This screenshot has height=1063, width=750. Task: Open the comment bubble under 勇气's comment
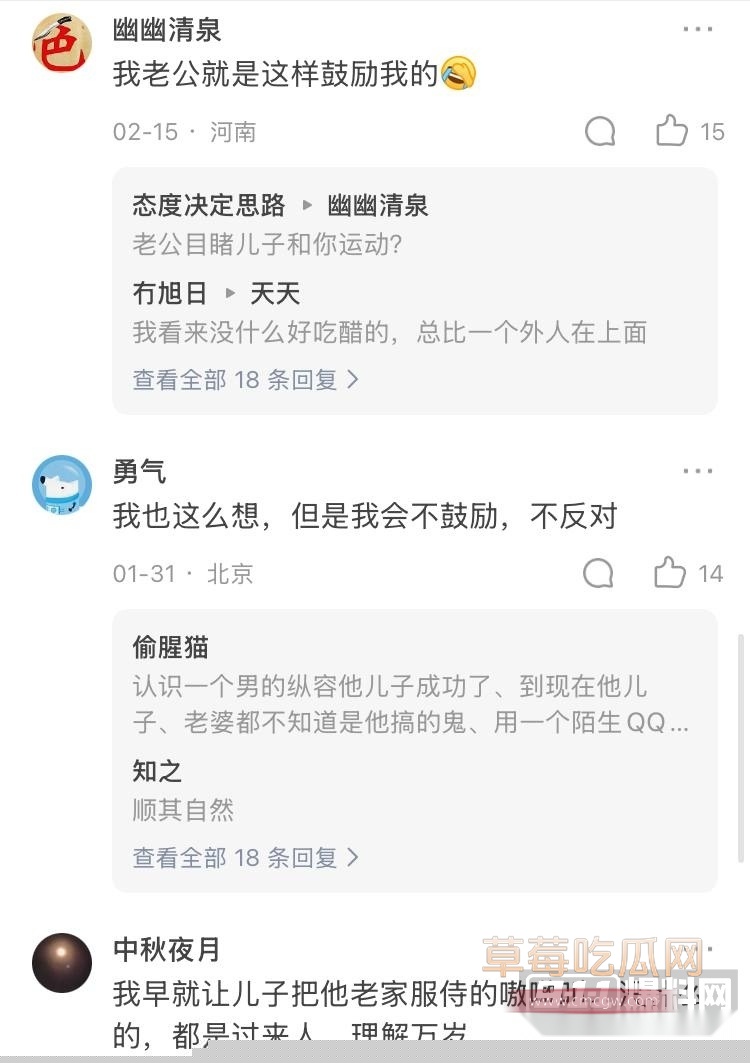coord(597,574)
